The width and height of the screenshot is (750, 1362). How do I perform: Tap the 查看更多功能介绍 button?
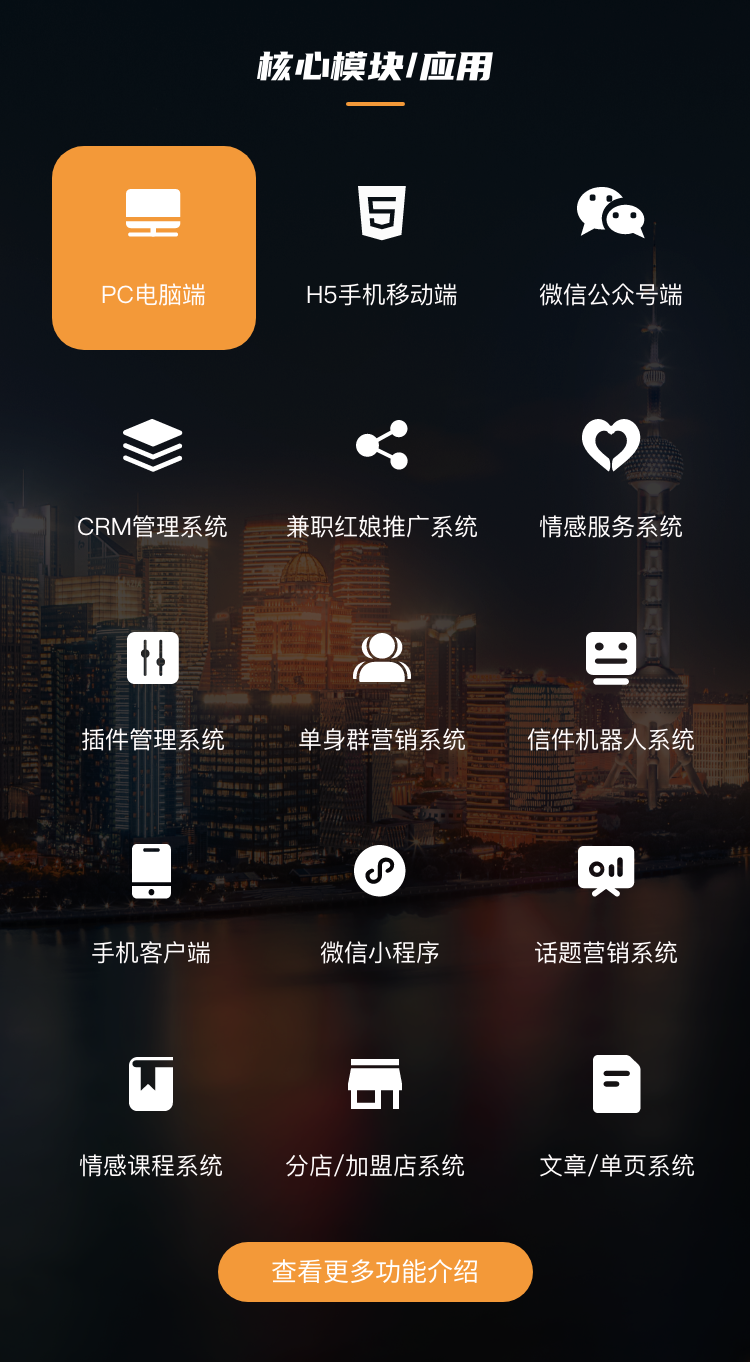(375, 1272)
